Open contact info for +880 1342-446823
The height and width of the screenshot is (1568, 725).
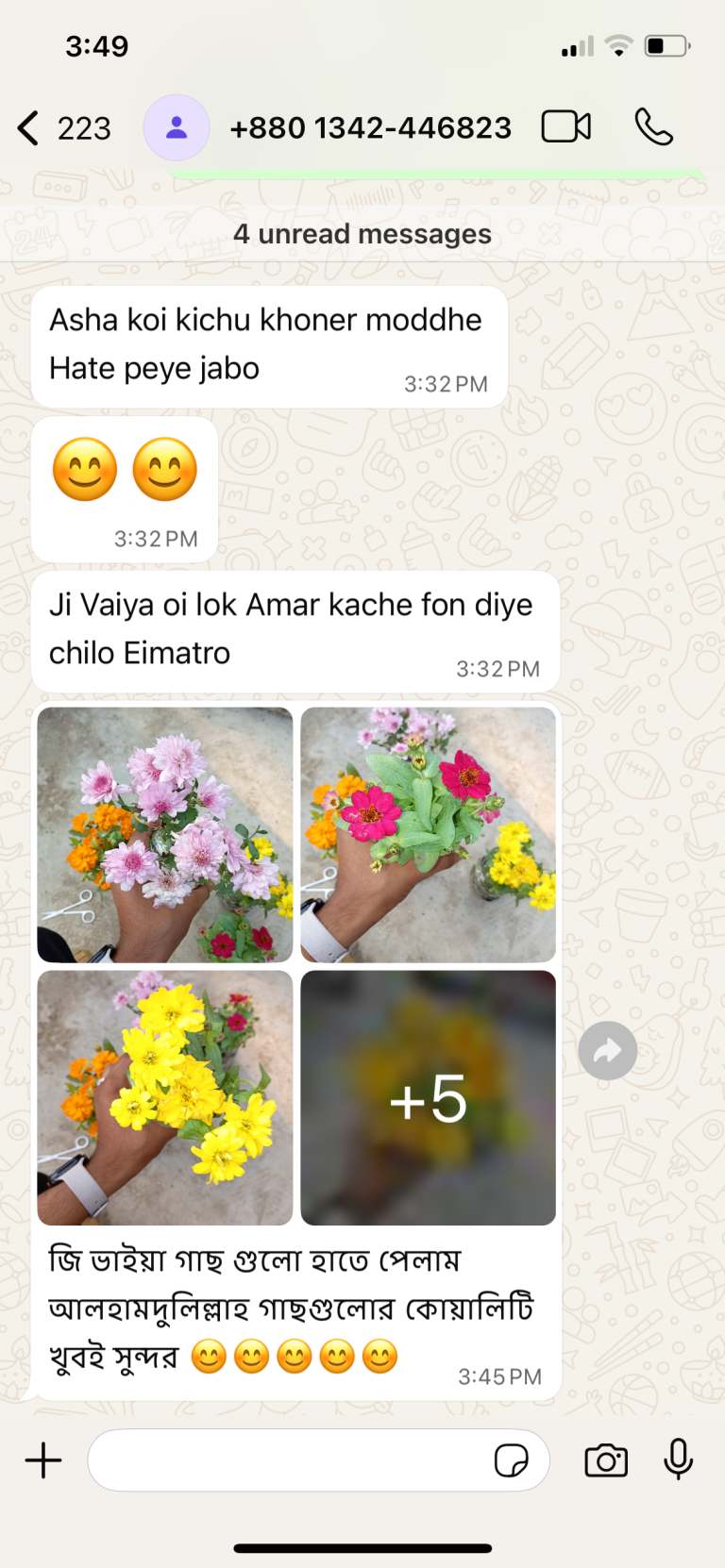tap(370, 127)
